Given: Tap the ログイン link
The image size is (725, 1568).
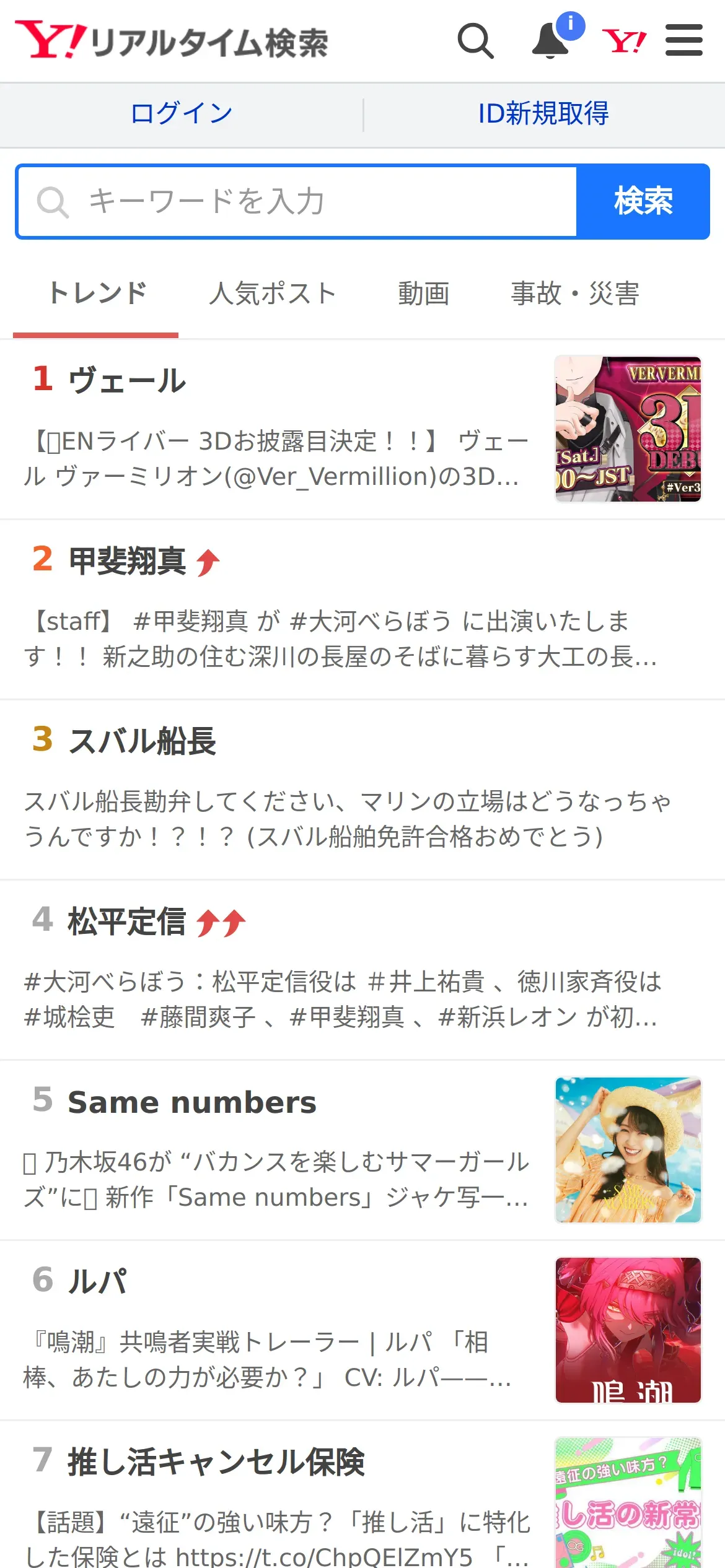Looking at the screenshot, I should coord(181,114).
